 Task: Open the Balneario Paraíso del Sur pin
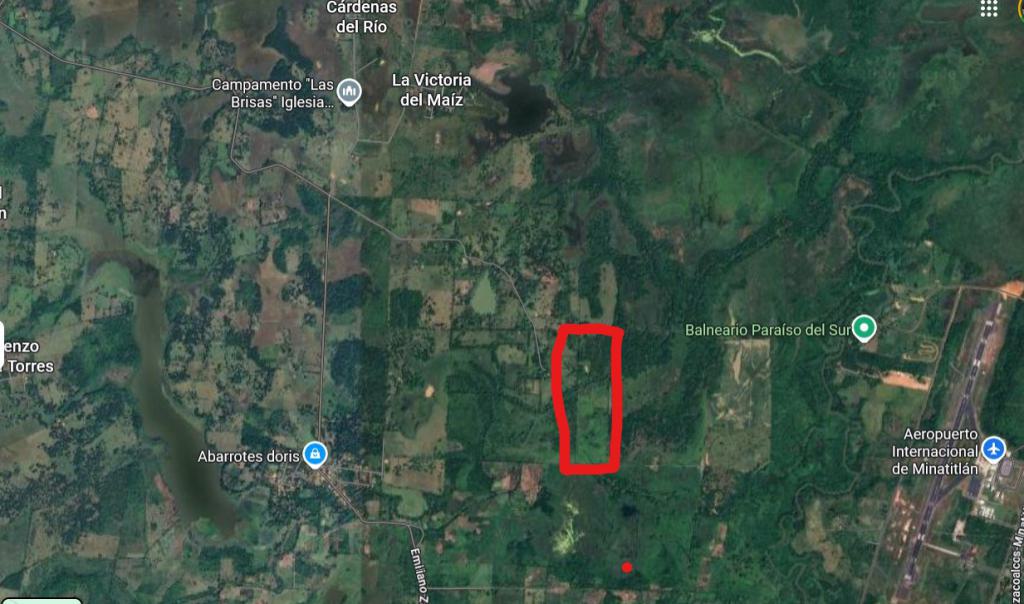tap(864, 328)
